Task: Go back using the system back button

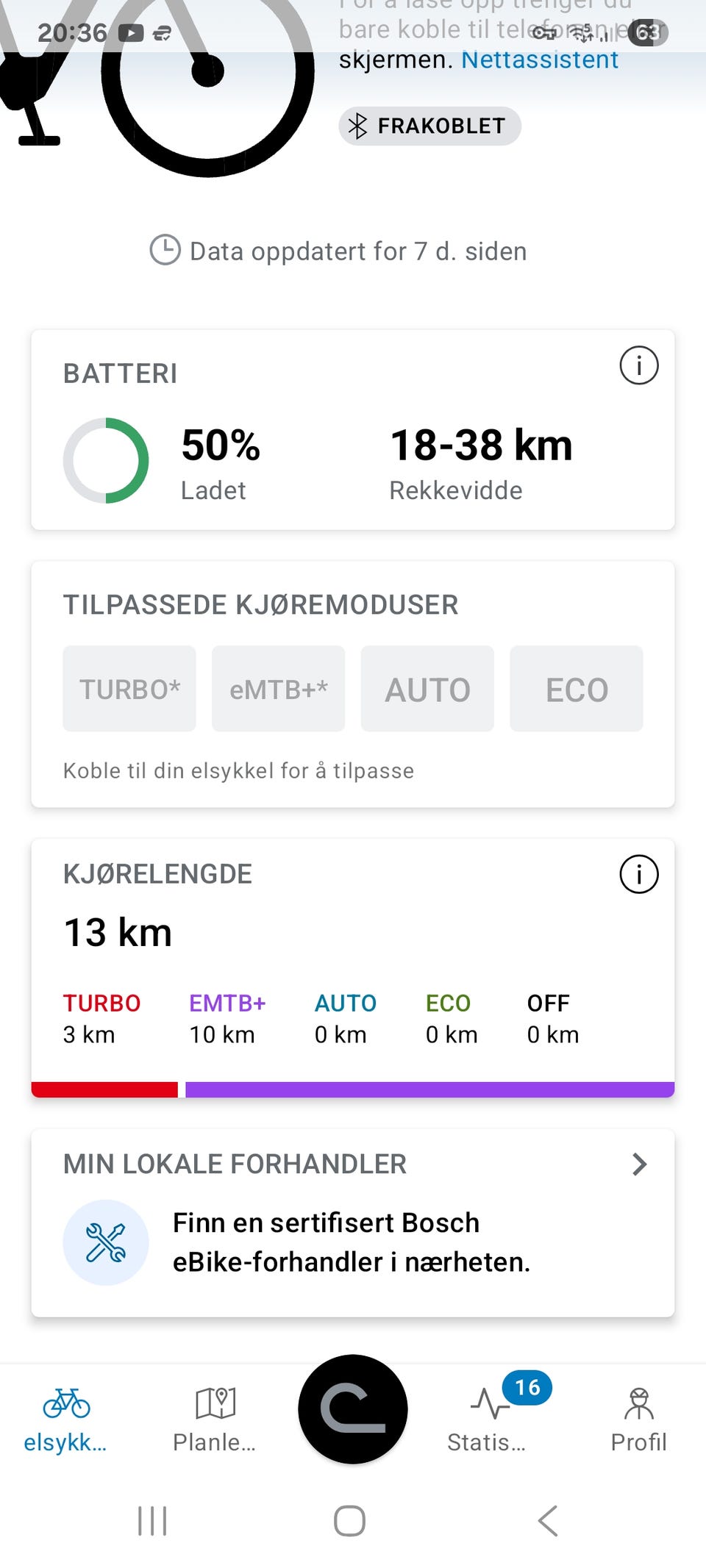Action: pyautogui.click(x=548, y=1521)
